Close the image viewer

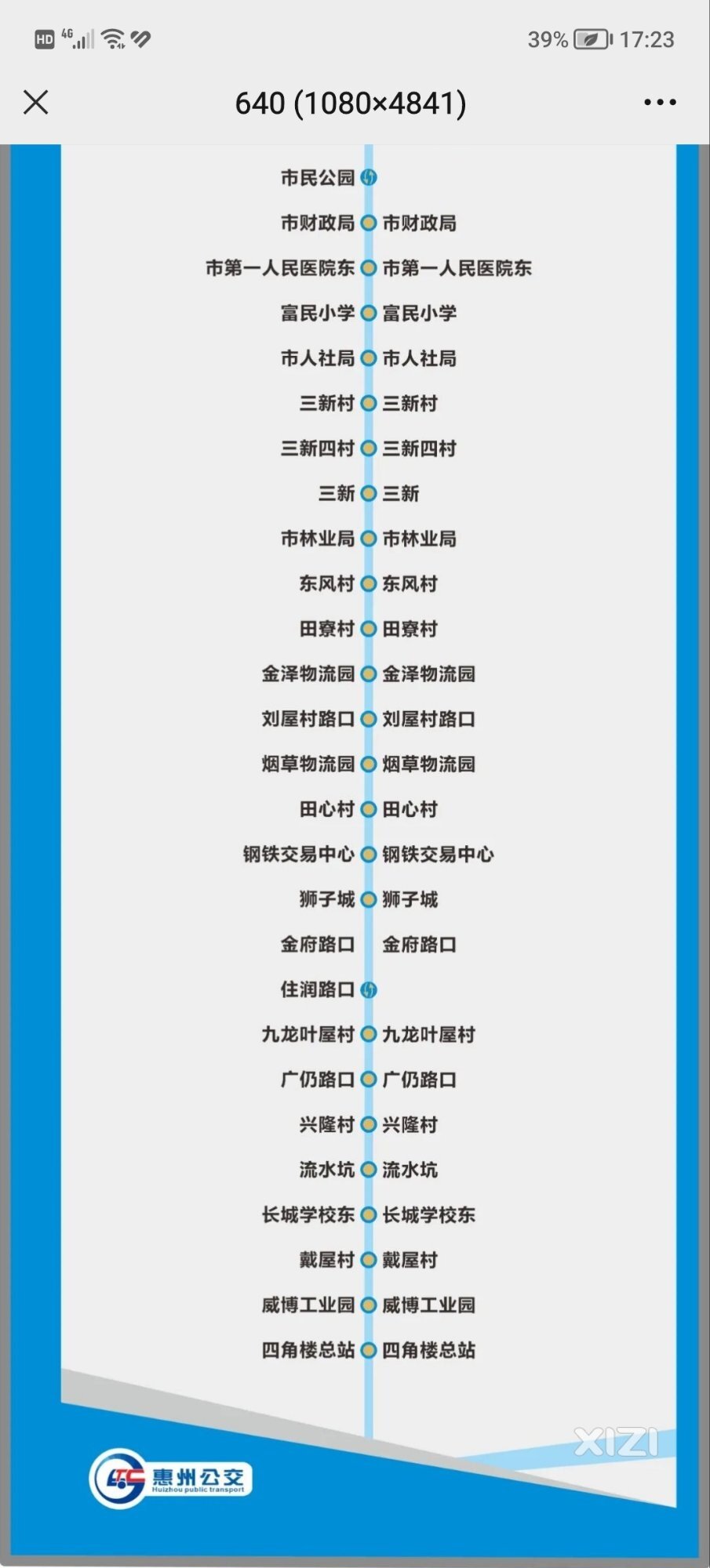(x=36, y=102)
